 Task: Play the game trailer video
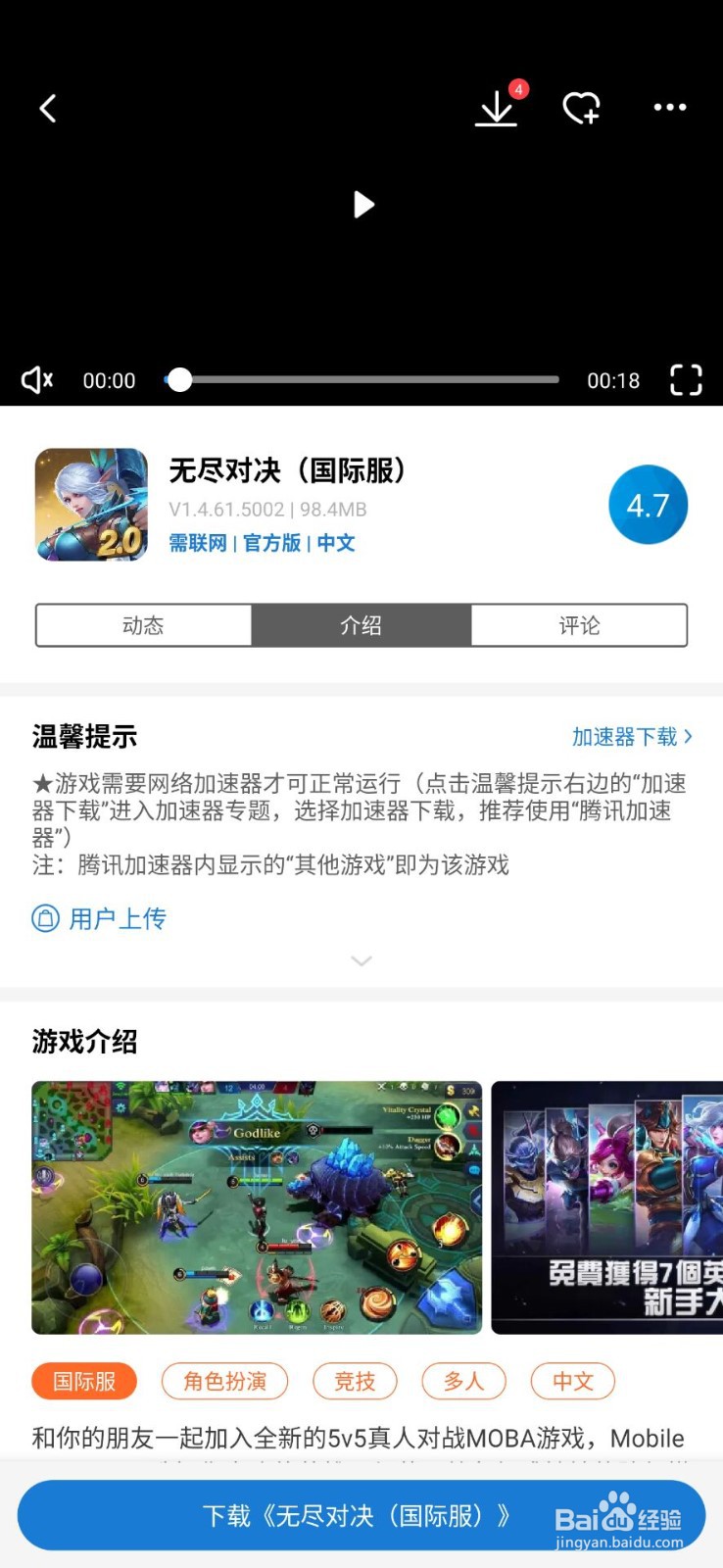click(x=362, y=205)
